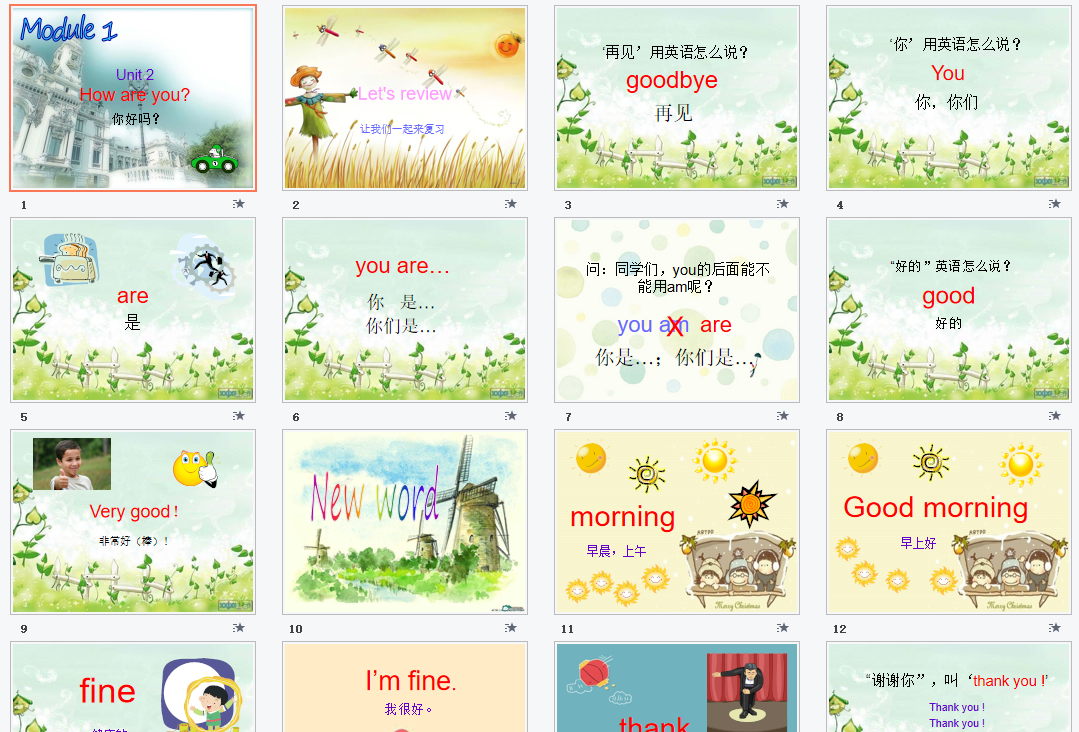Open the goodbye slide
This screenshot has width=1079, height=732.
[677, 98]
